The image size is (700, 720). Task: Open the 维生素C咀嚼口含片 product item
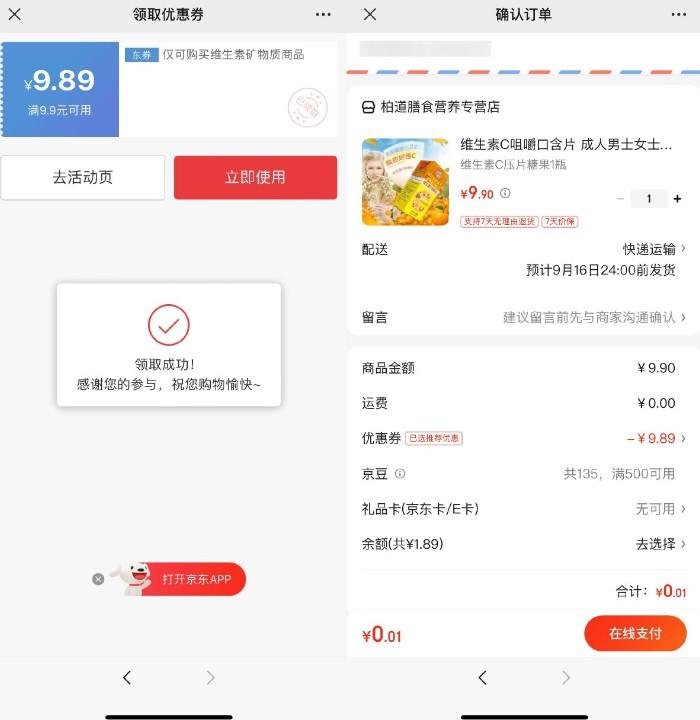(x=566, y=145)
